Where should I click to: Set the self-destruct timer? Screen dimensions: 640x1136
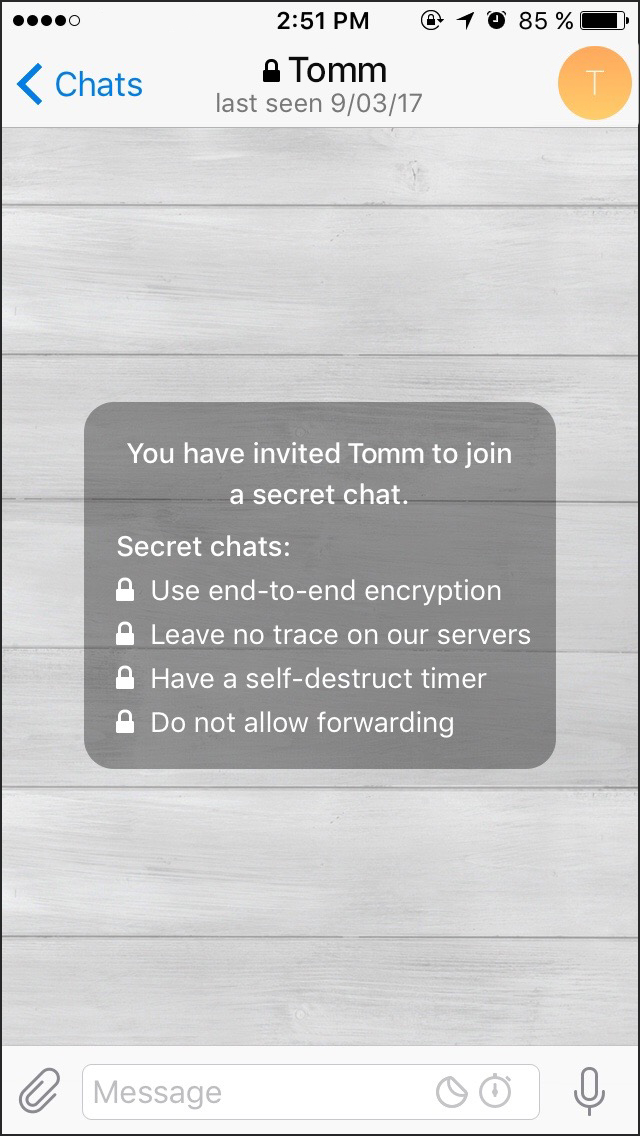click(x=496, y=1091)
